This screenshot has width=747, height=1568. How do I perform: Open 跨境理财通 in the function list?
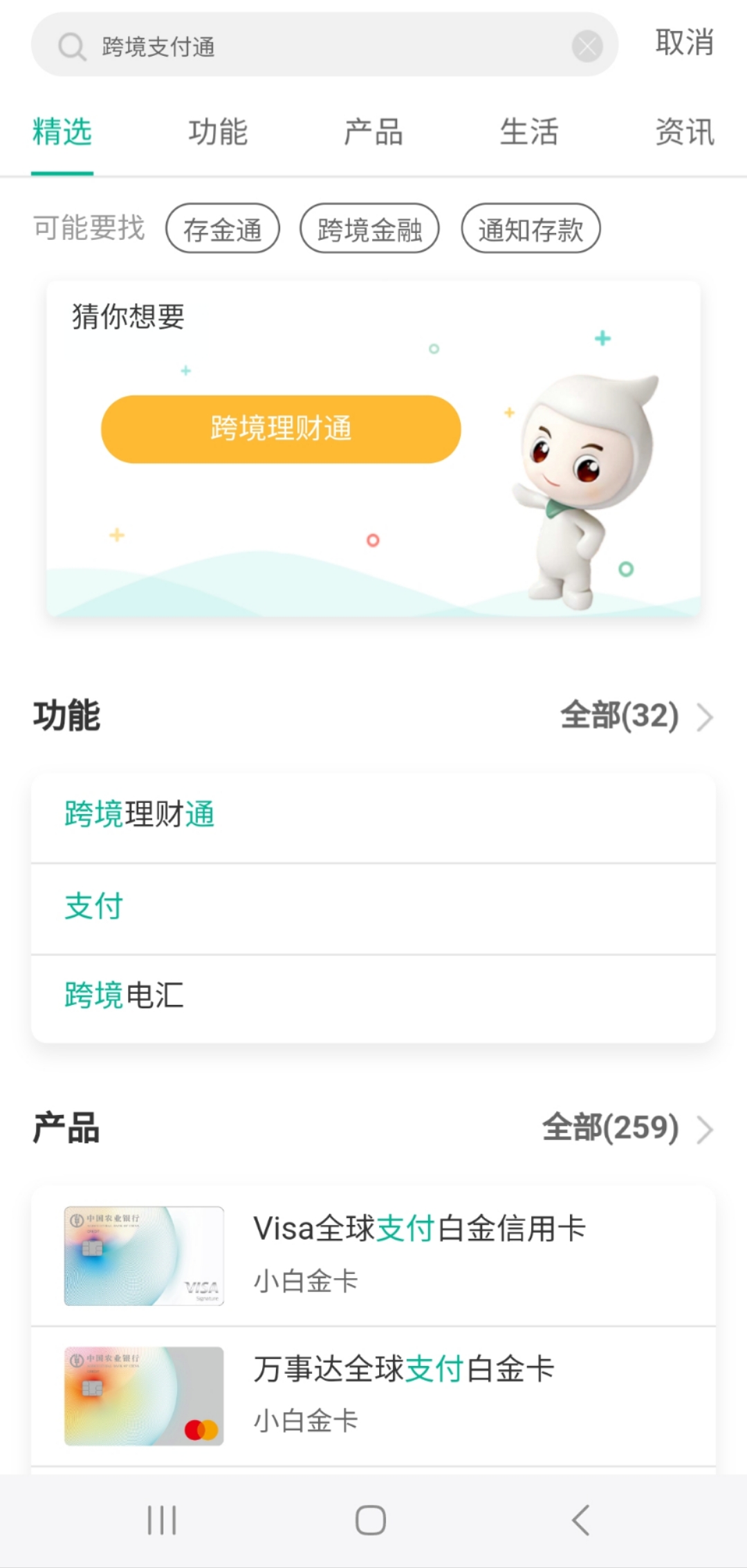(373, 815)
